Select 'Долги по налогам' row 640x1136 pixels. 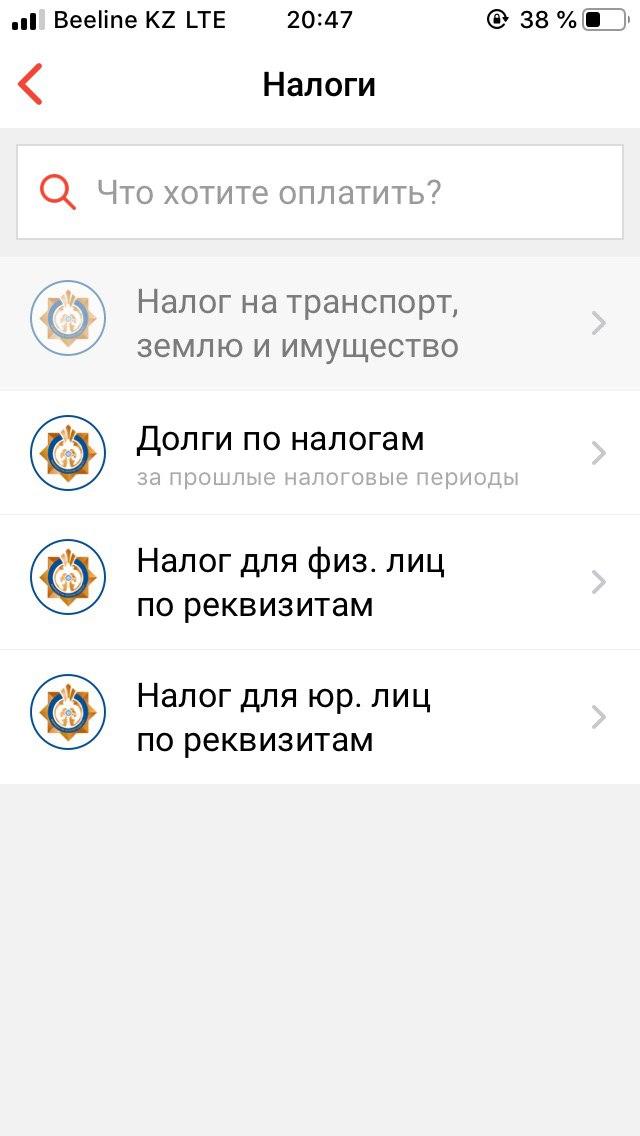click(x=320, y=453)
